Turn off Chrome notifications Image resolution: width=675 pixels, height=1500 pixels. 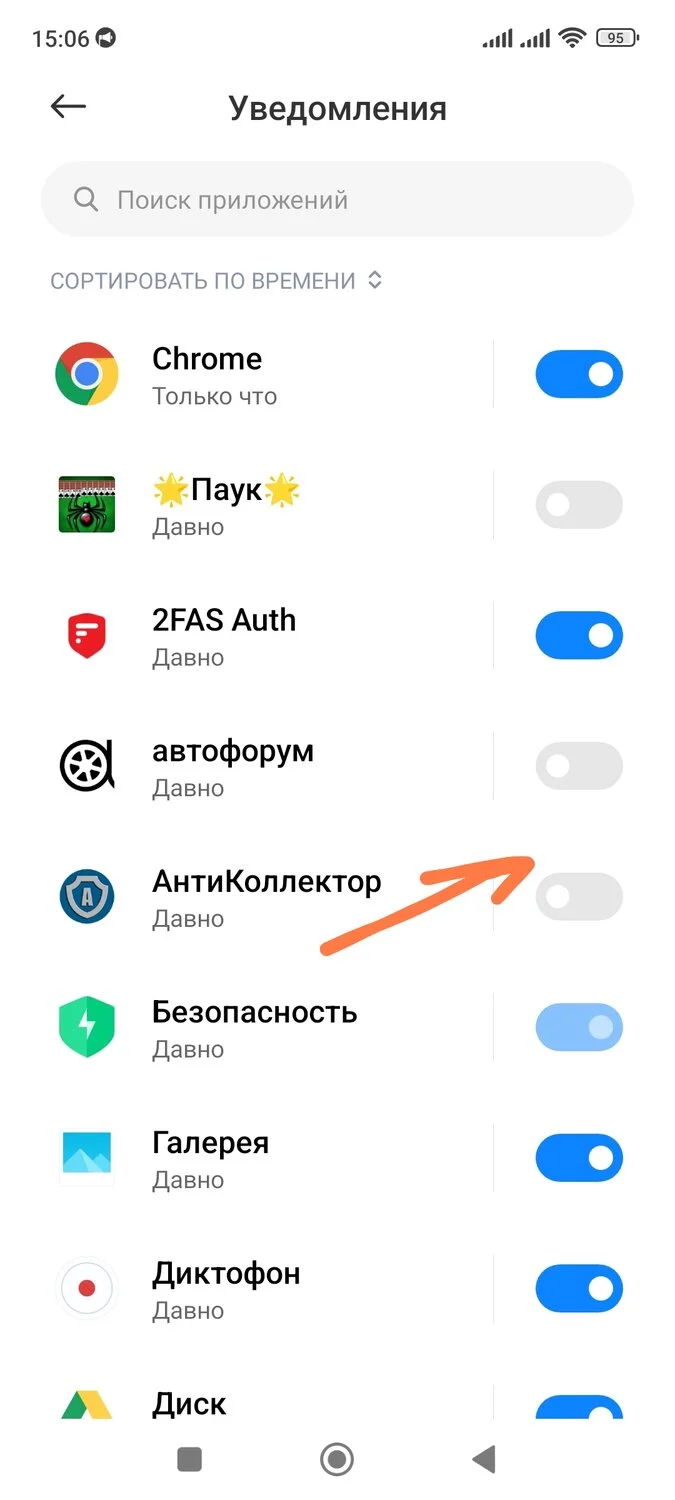coord(579,375)
